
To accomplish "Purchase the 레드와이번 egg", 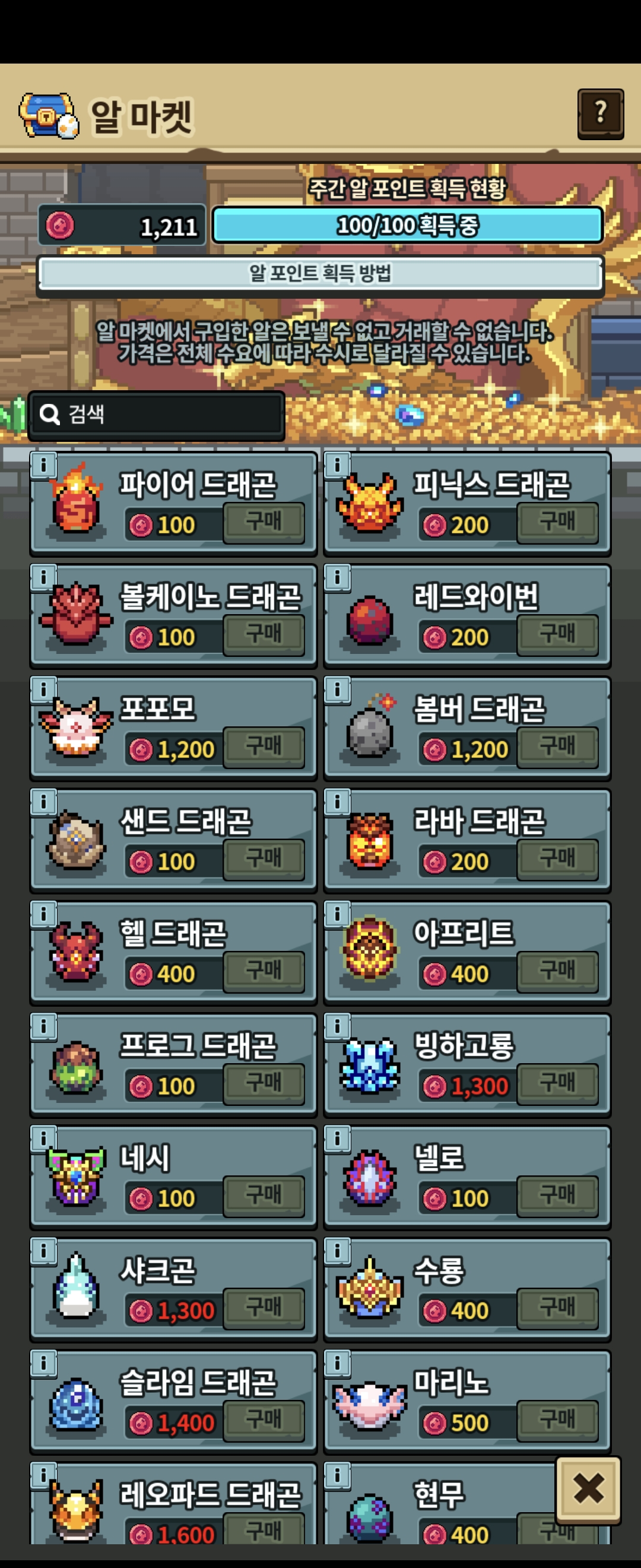I will click(x=557, y=635).
